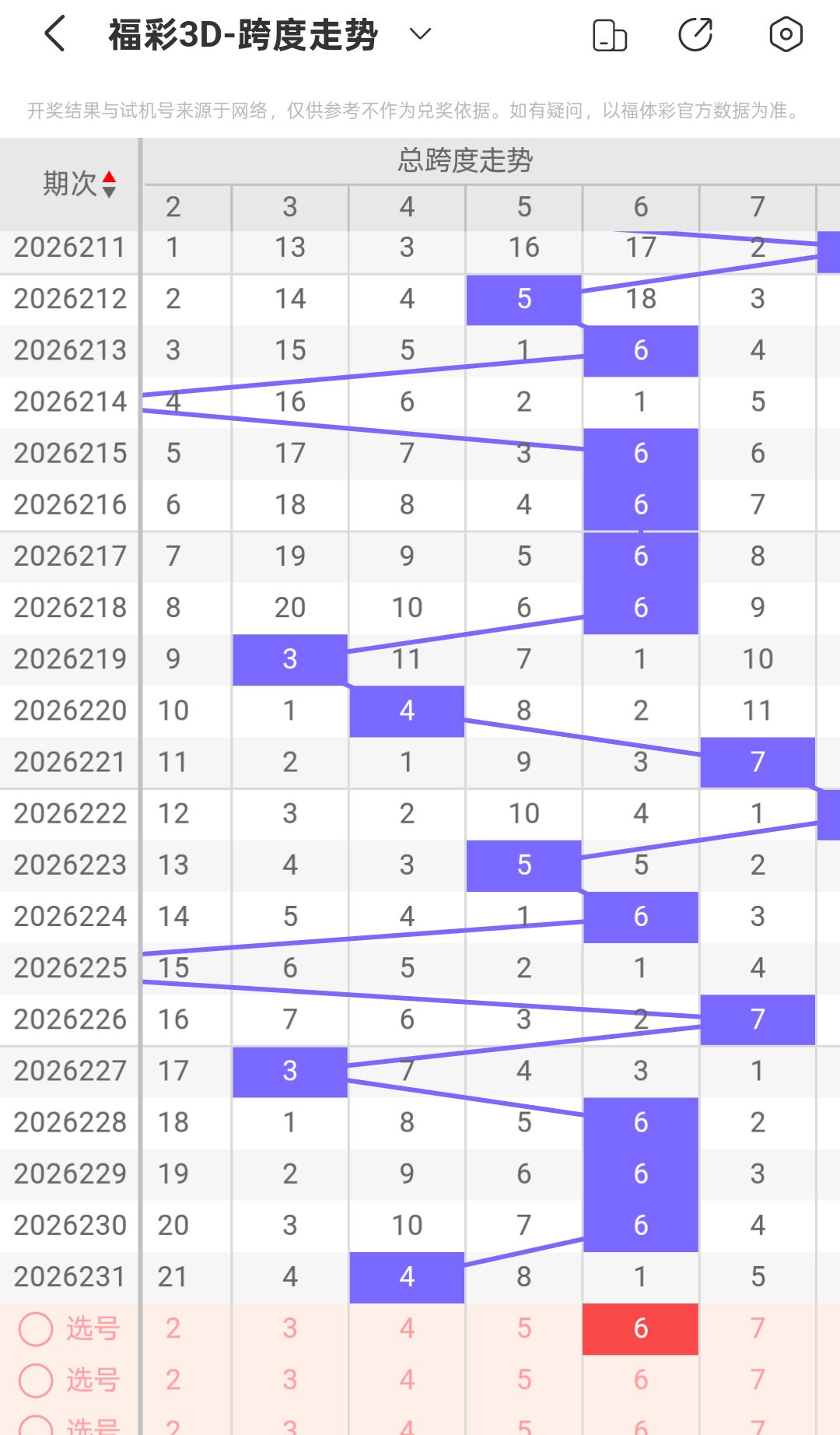The width and height of the screenshot is (840, 1435).
Task: Expand the 福彩3D-跨度走势 title dropdown
Action: coord(420,33)
